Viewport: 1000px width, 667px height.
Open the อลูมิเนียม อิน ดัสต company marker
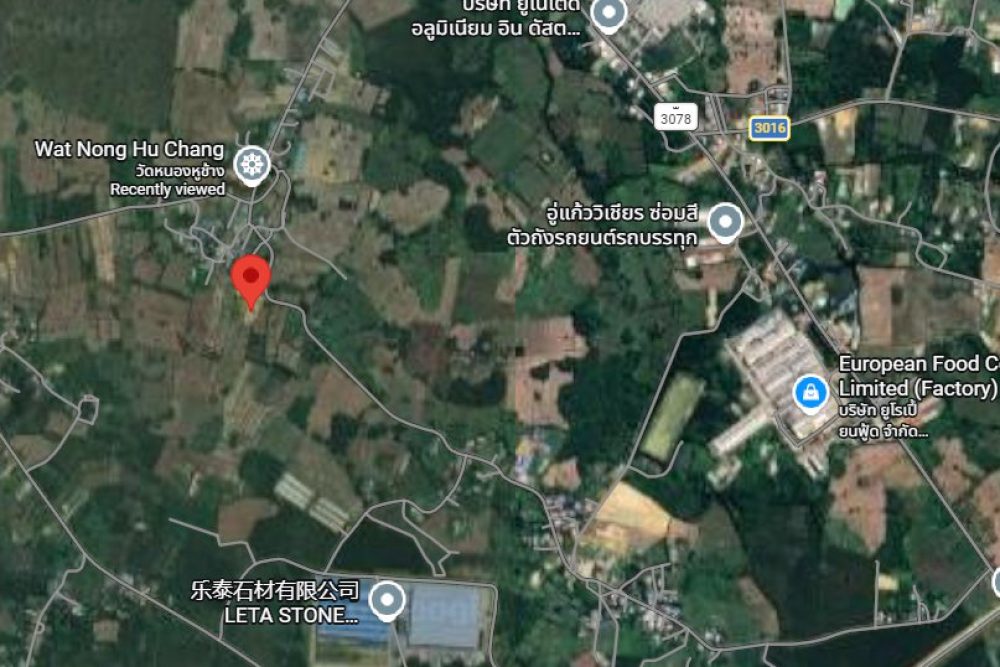click(608, 14)
